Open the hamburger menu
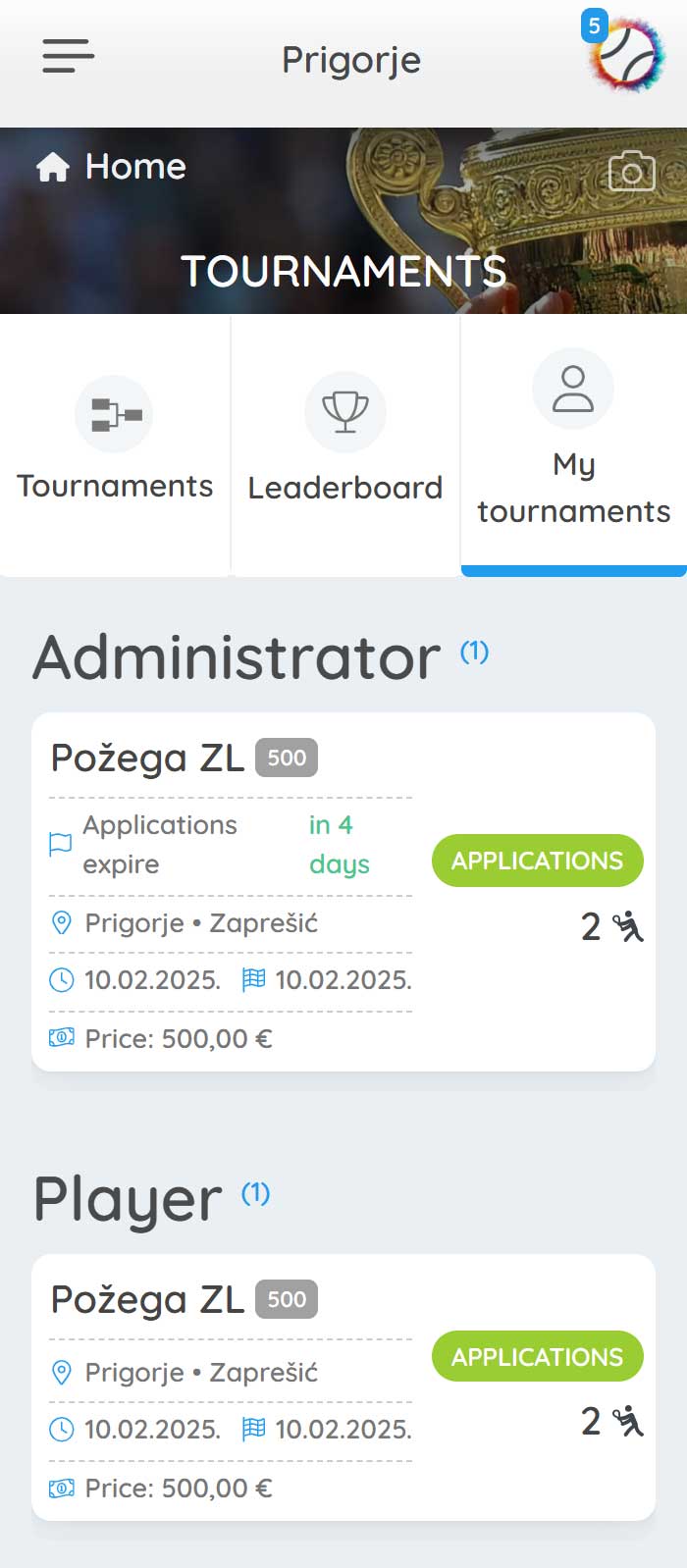The width and height of the screenshot is (687, 1568). point(68,57)
